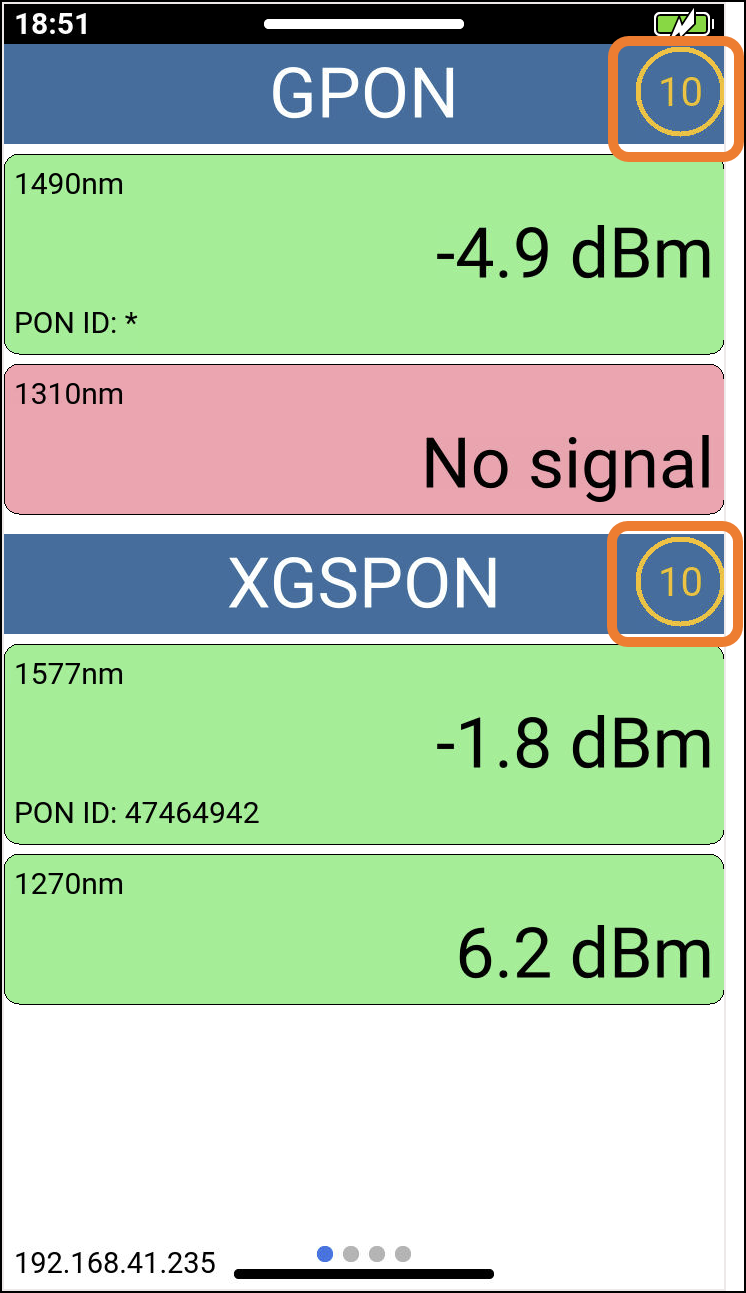Tap the page indicator dots
This screenshot has height=1293, width=746.
coord(363,1253)
